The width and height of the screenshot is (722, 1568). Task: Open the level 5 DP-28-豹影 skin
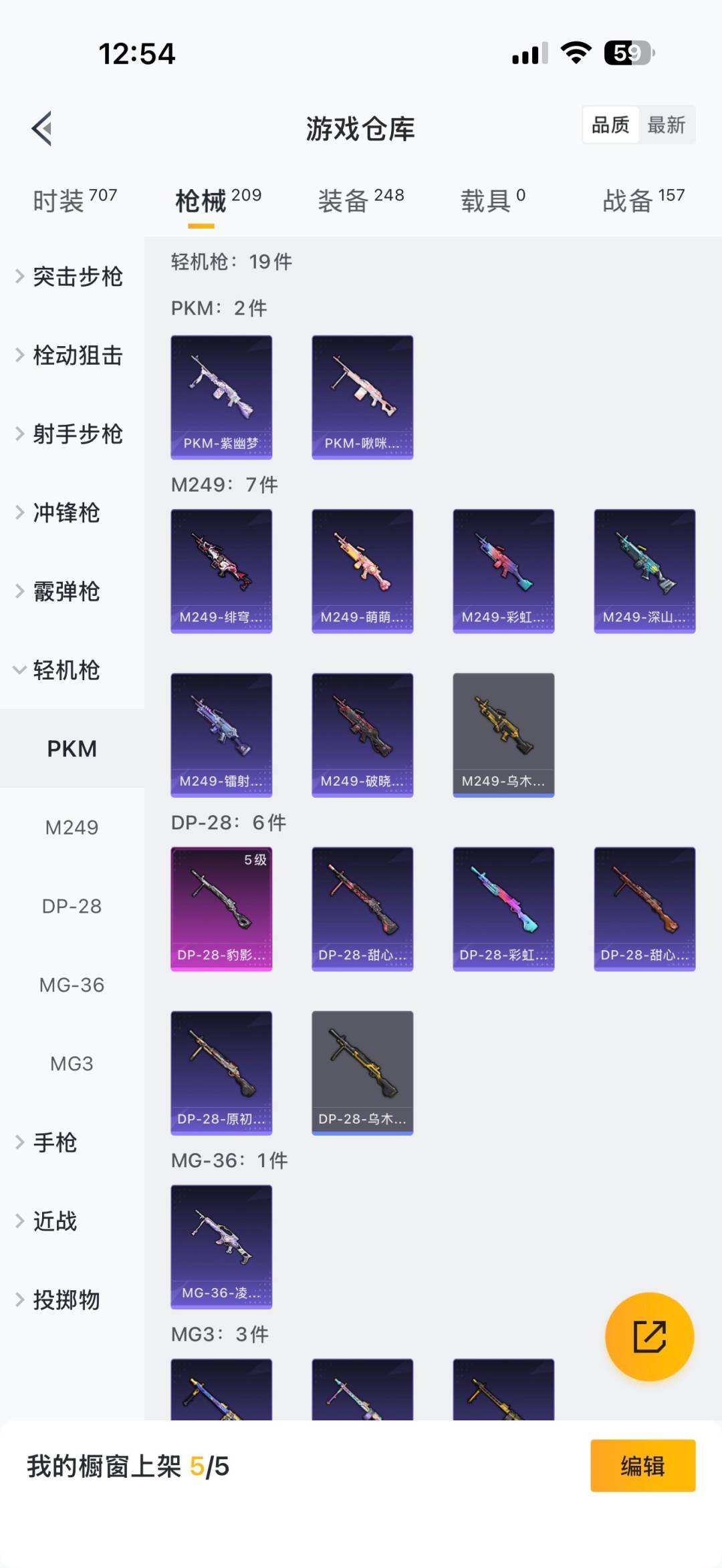pos(221,909)
